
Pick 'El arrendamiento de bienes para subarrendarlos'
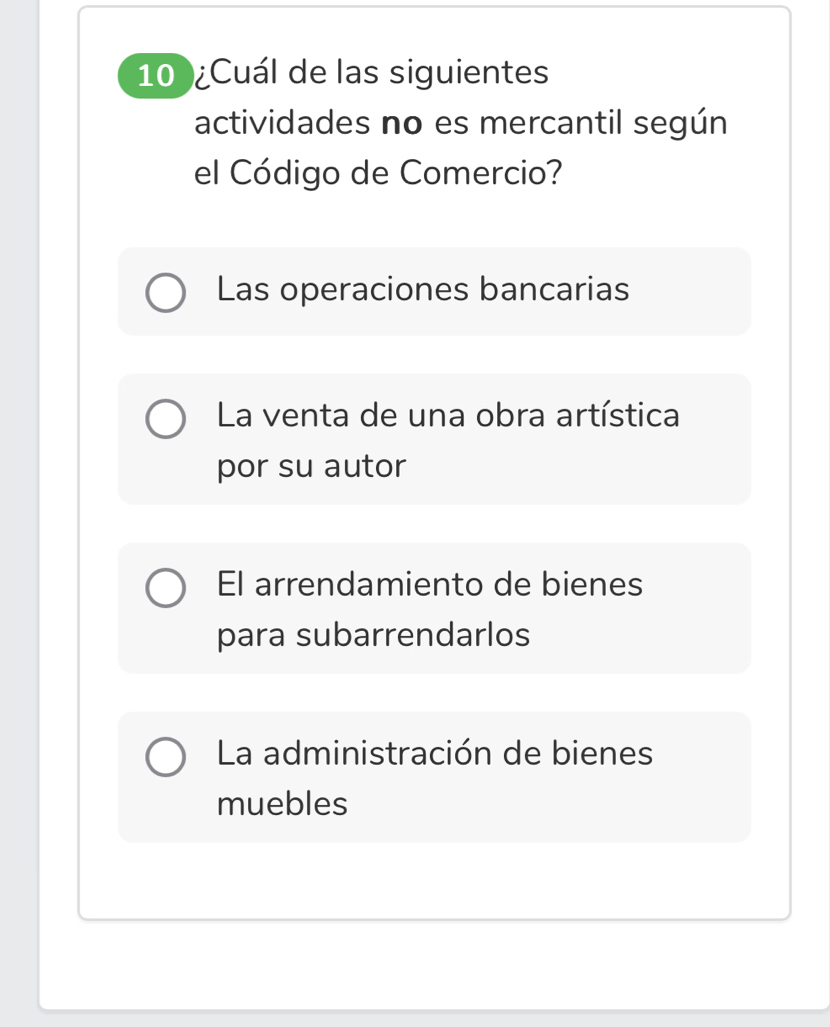point(166,588)
